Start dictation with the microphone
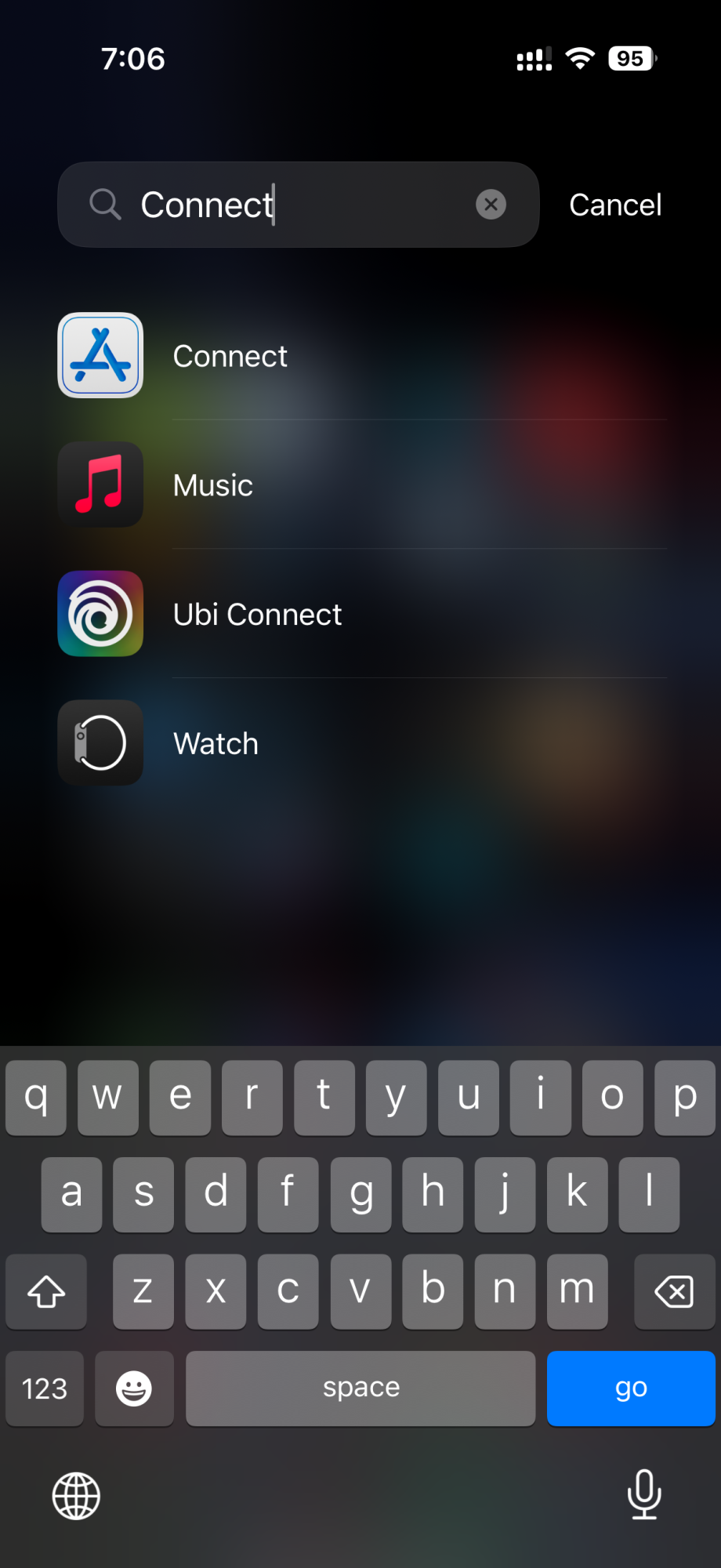The width and height of the screenshot is (721, 1568). [x=644, y=1494]
